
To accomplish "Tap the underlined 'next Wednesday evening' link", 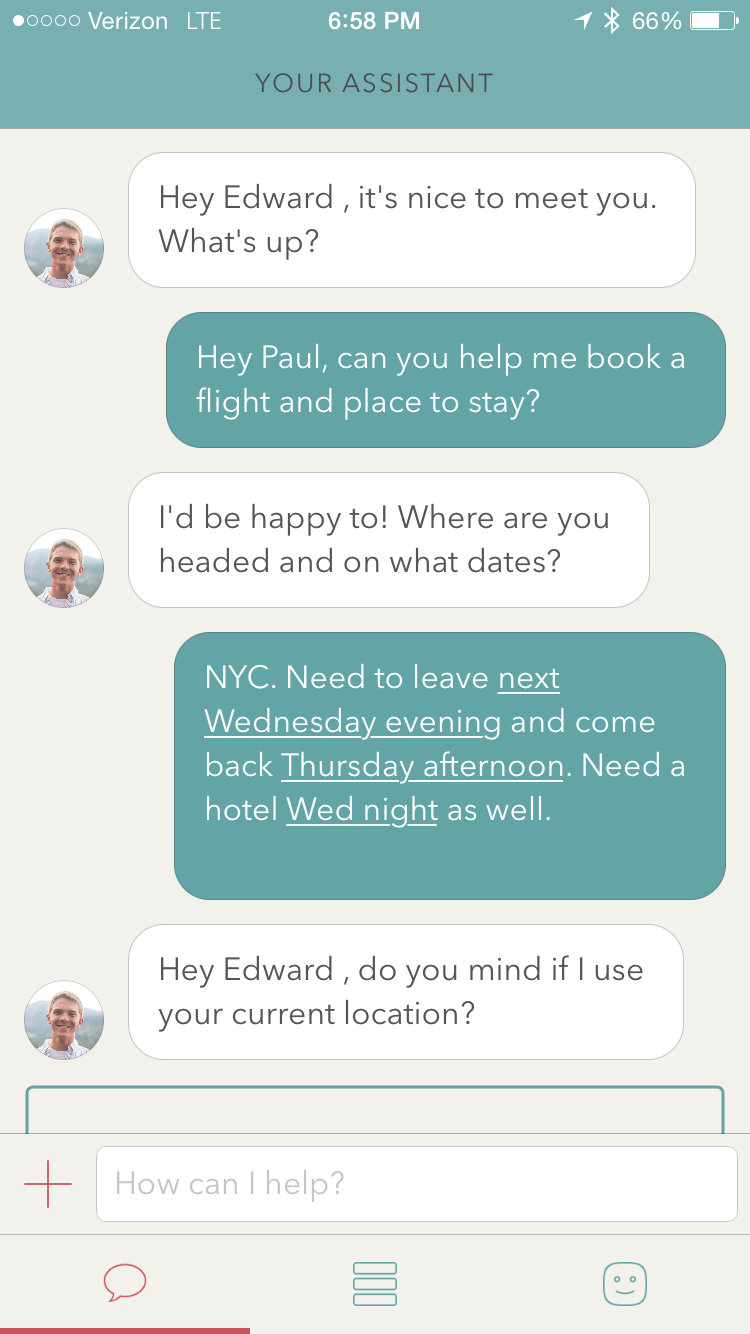I will click(352, 722).
